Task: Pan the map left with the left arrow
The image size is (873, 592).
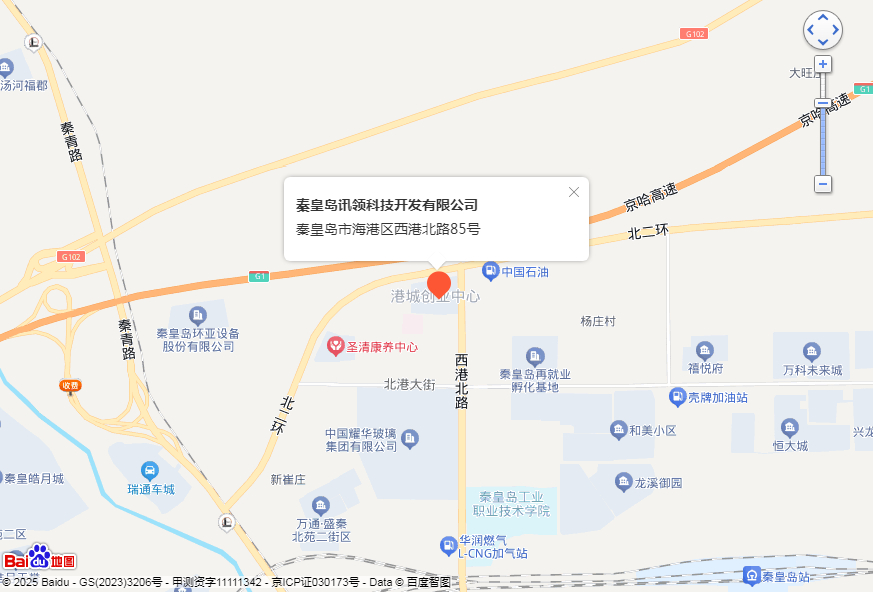Action: 811,30
